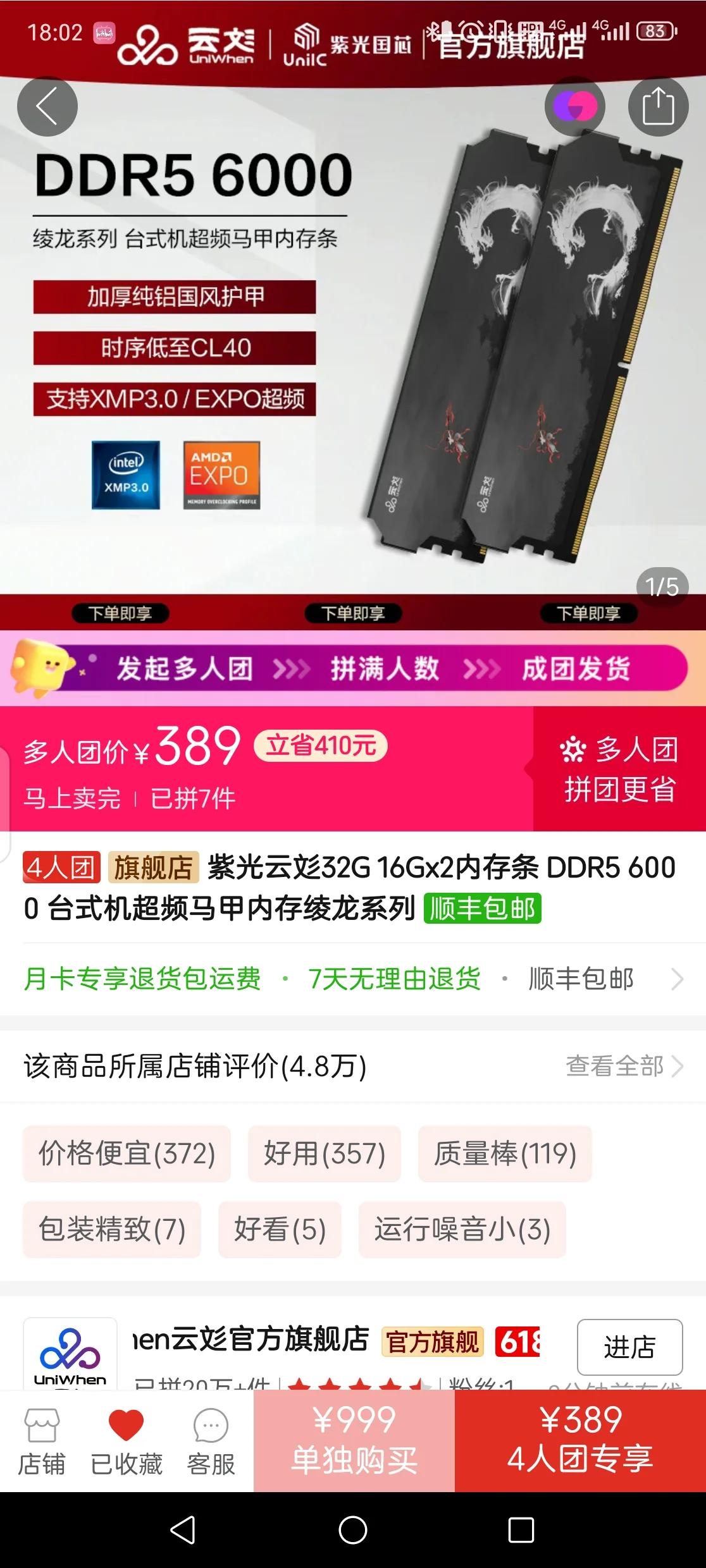Open the purple and pink circle icon
Viewport: 706px width, 1568px height.
tap(574, 106)
